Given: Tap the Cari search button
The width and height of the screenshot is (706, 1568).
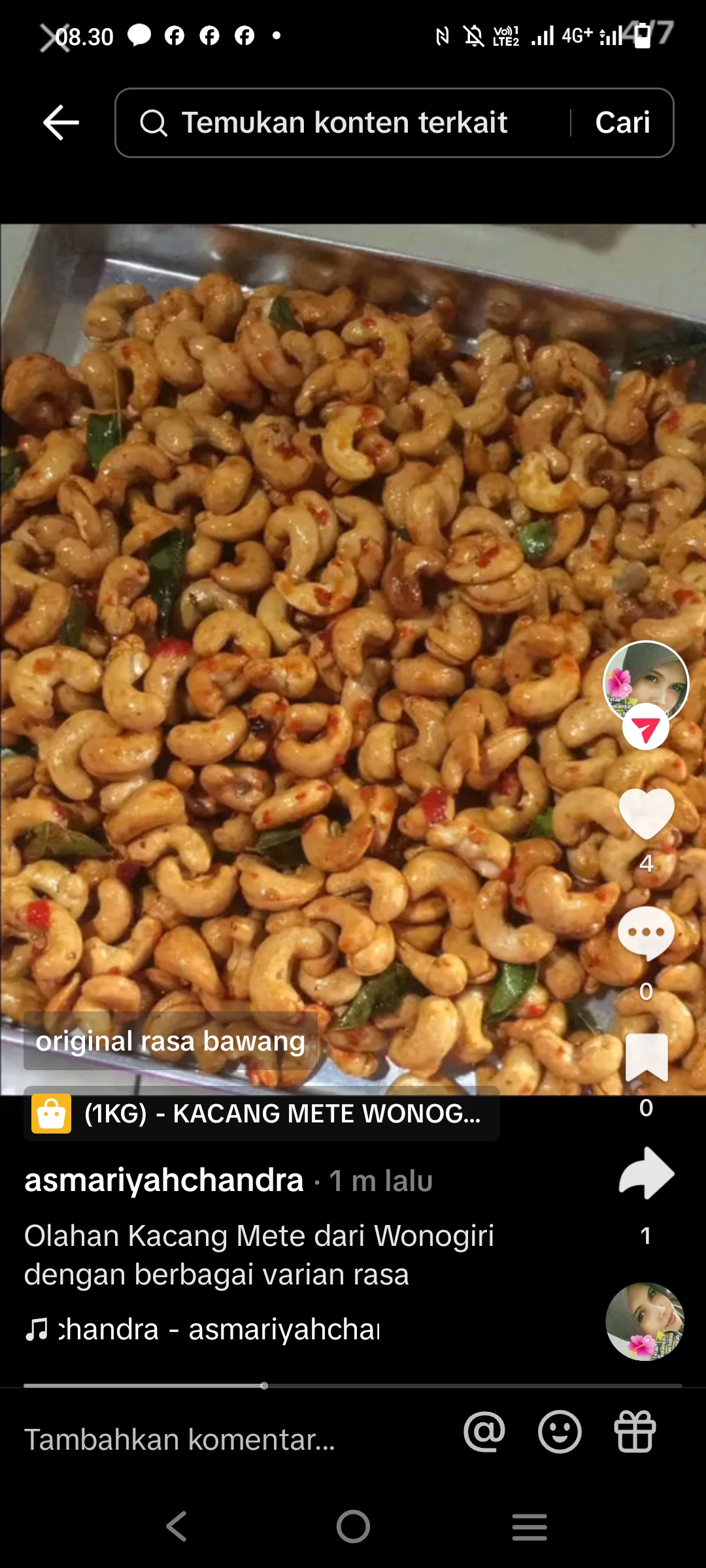Looking at the screenshot, I should coord(622,123).
